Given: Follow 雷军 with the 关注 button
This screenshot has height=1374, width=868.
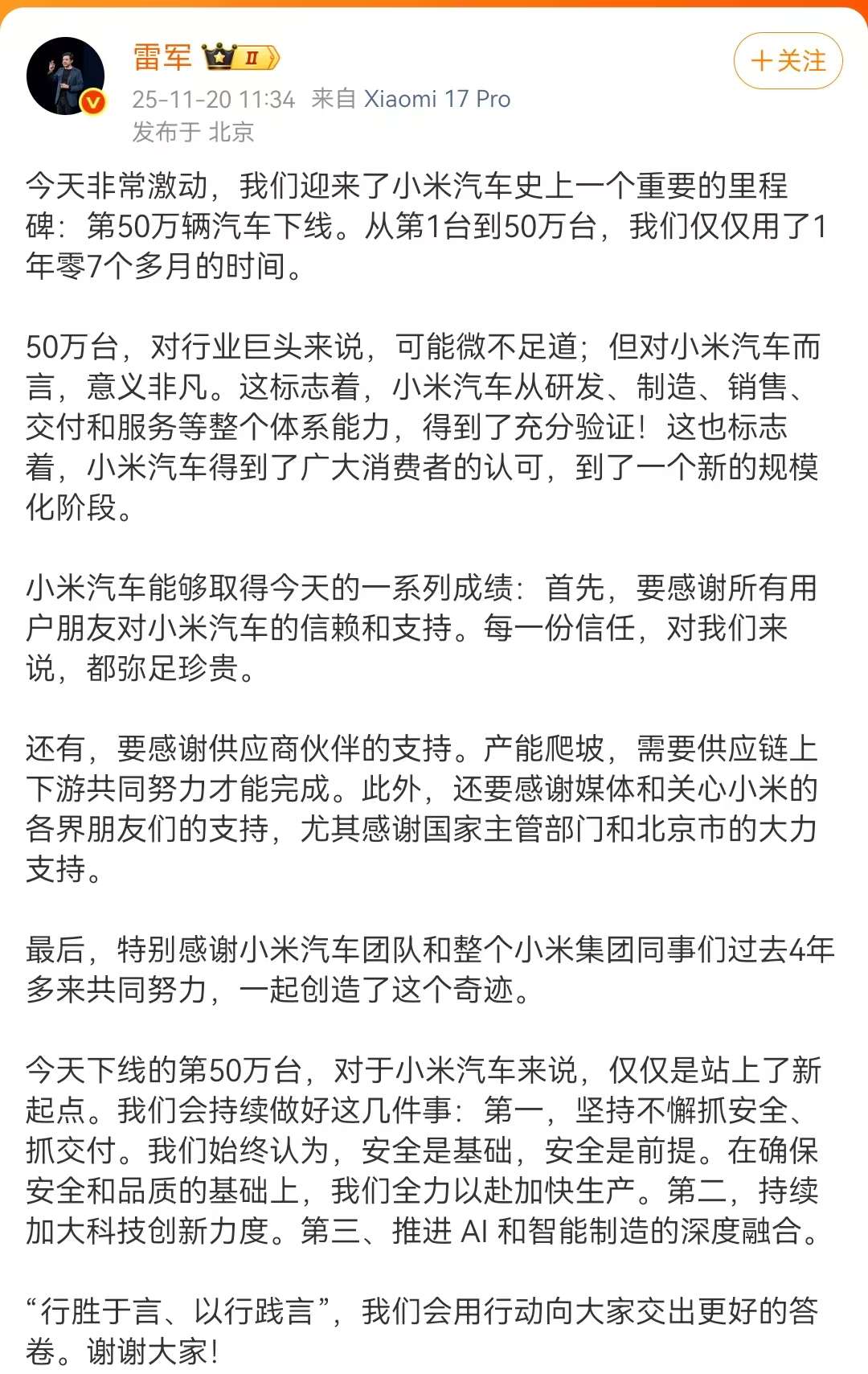Looking at the screenshot, I should (x=788, y=61).
